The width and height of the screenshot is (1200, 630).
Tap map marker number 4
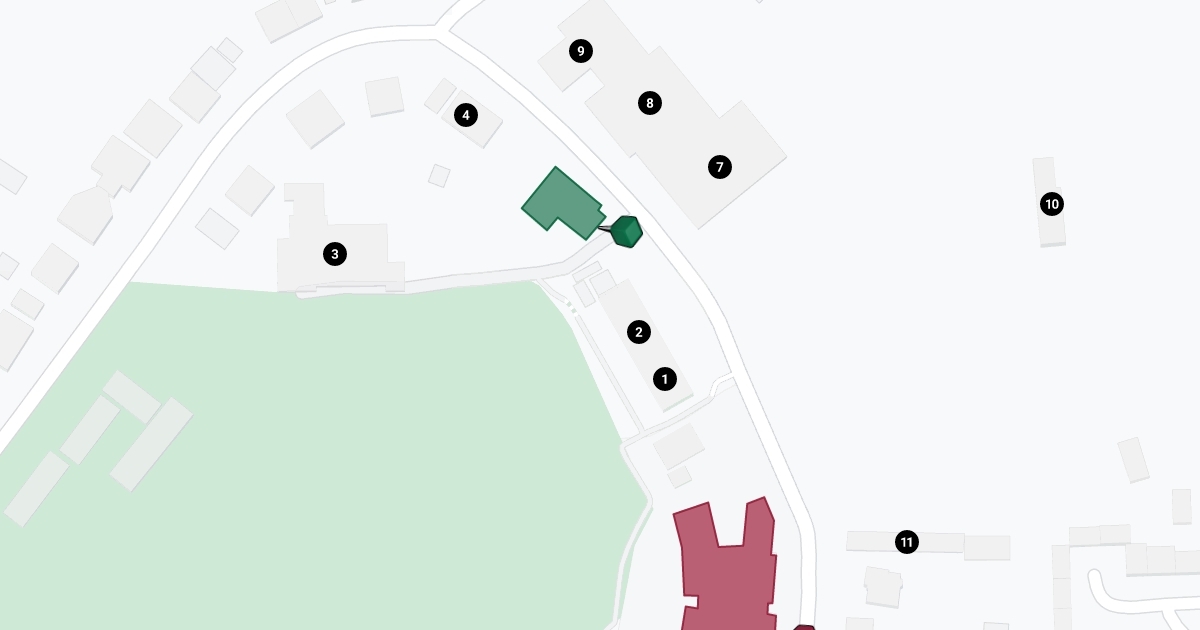(x=465, y=115)
